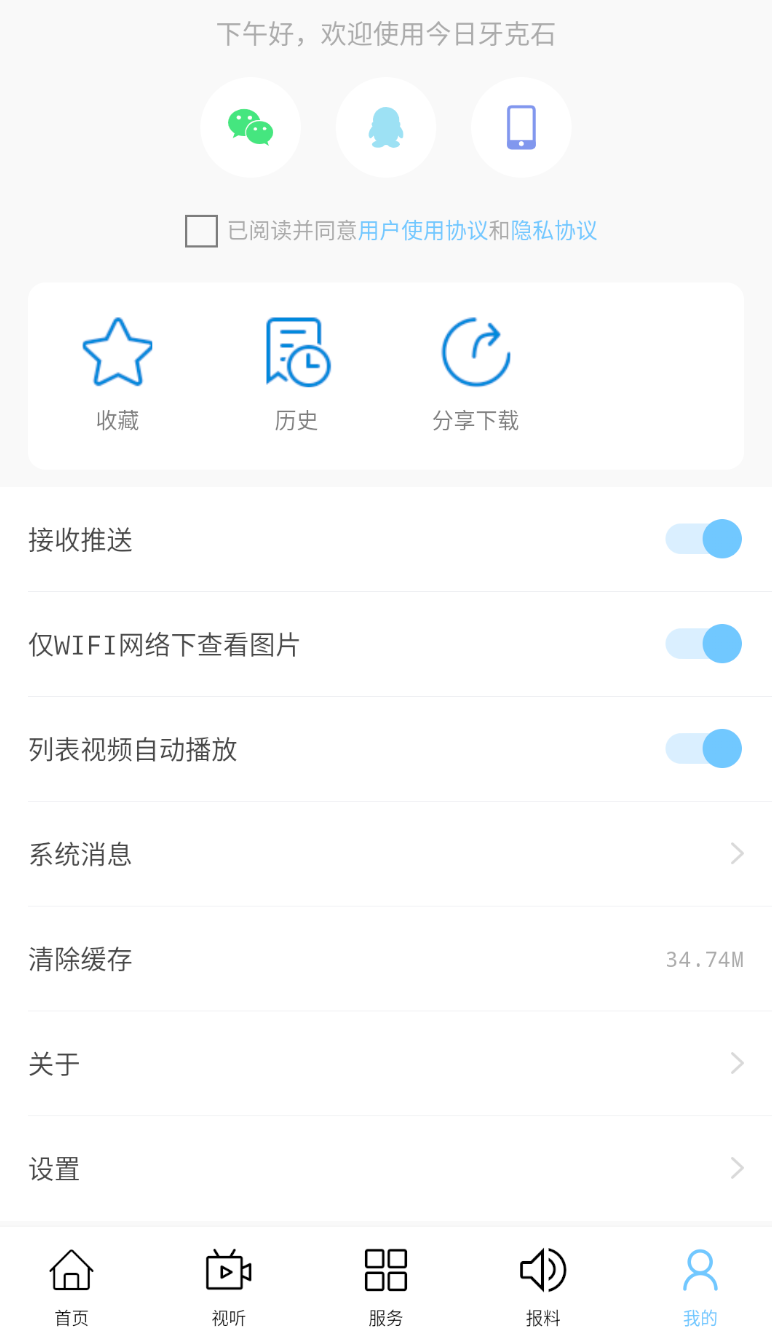Tap 清除缓存 to clear 34.74M

point(386,959)
